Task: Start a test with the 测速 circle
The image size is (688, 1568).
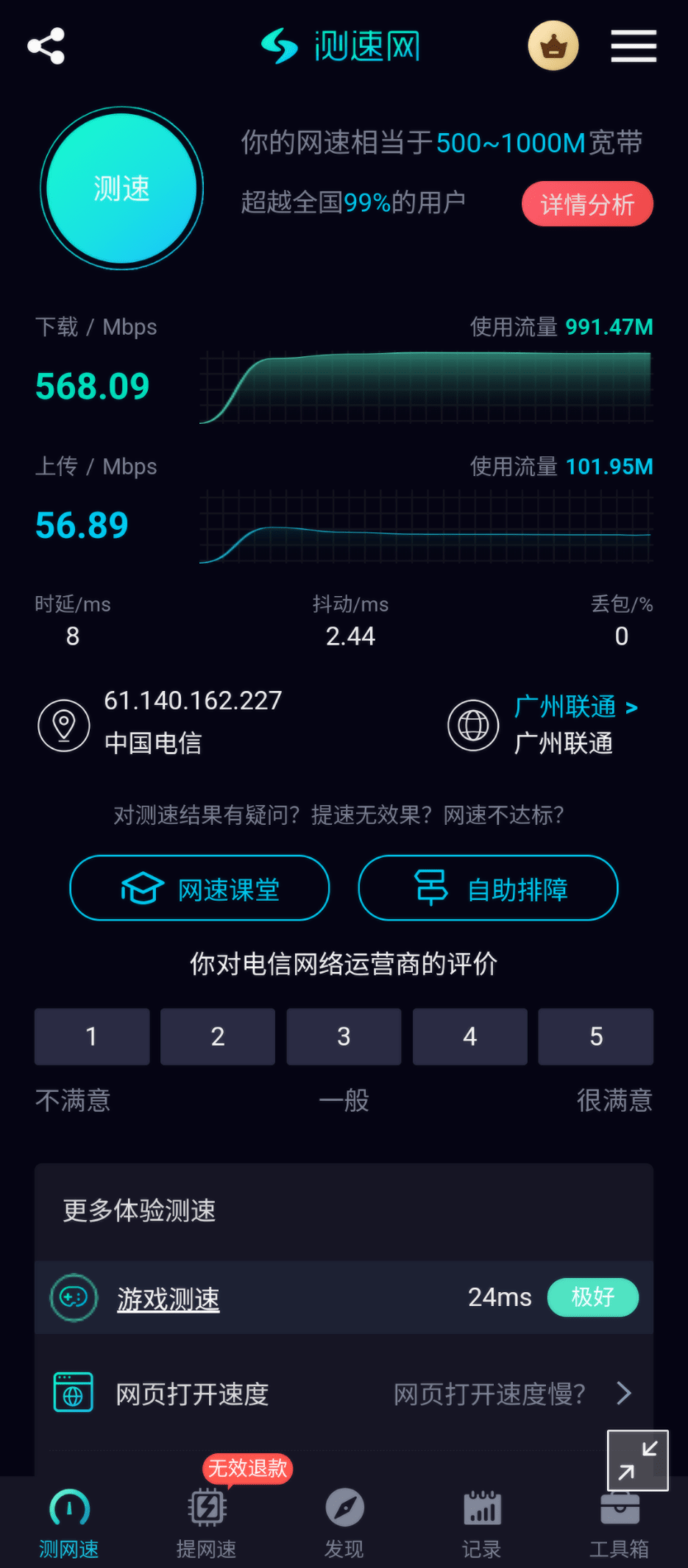Action: point(121,188)
